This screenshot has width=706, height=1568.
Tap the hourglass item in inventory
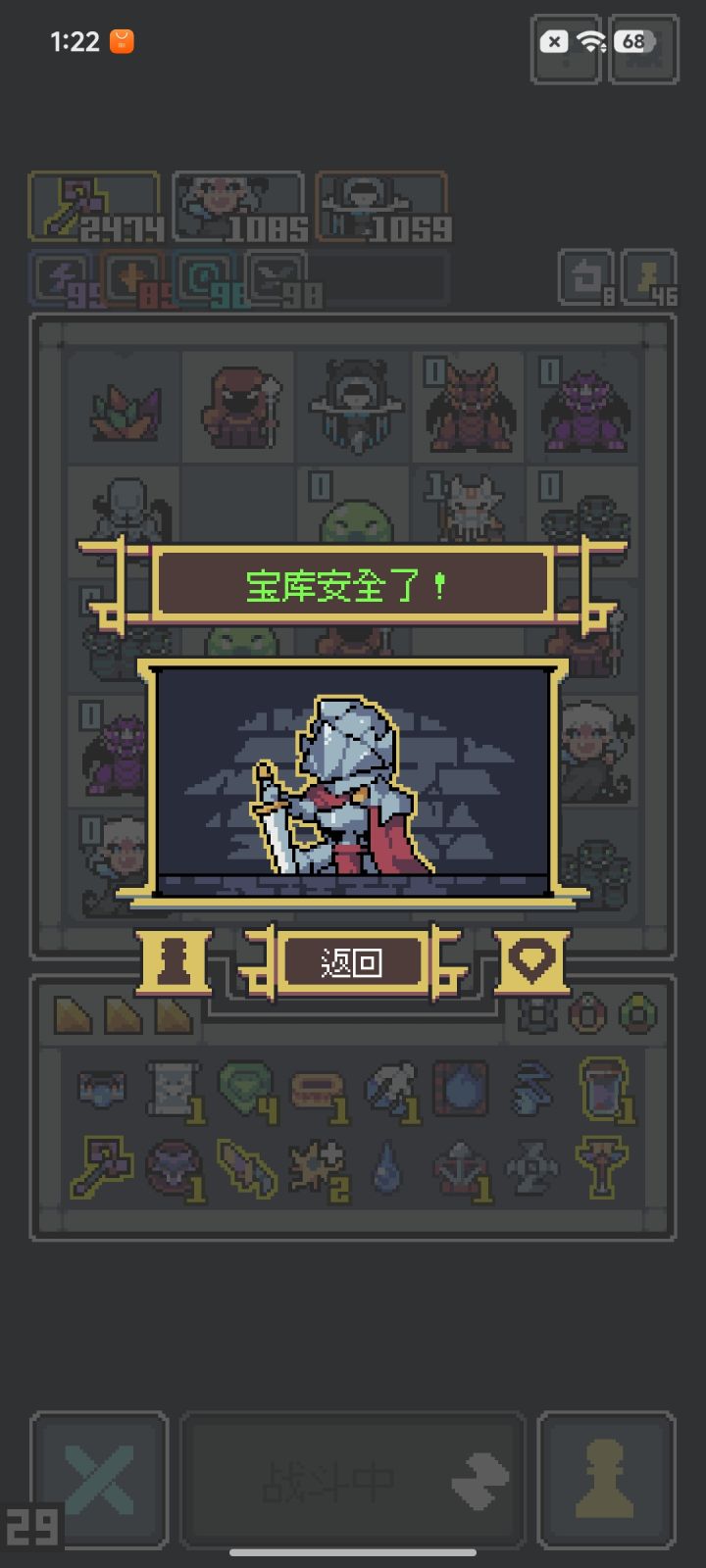(x=603, y=1088)
